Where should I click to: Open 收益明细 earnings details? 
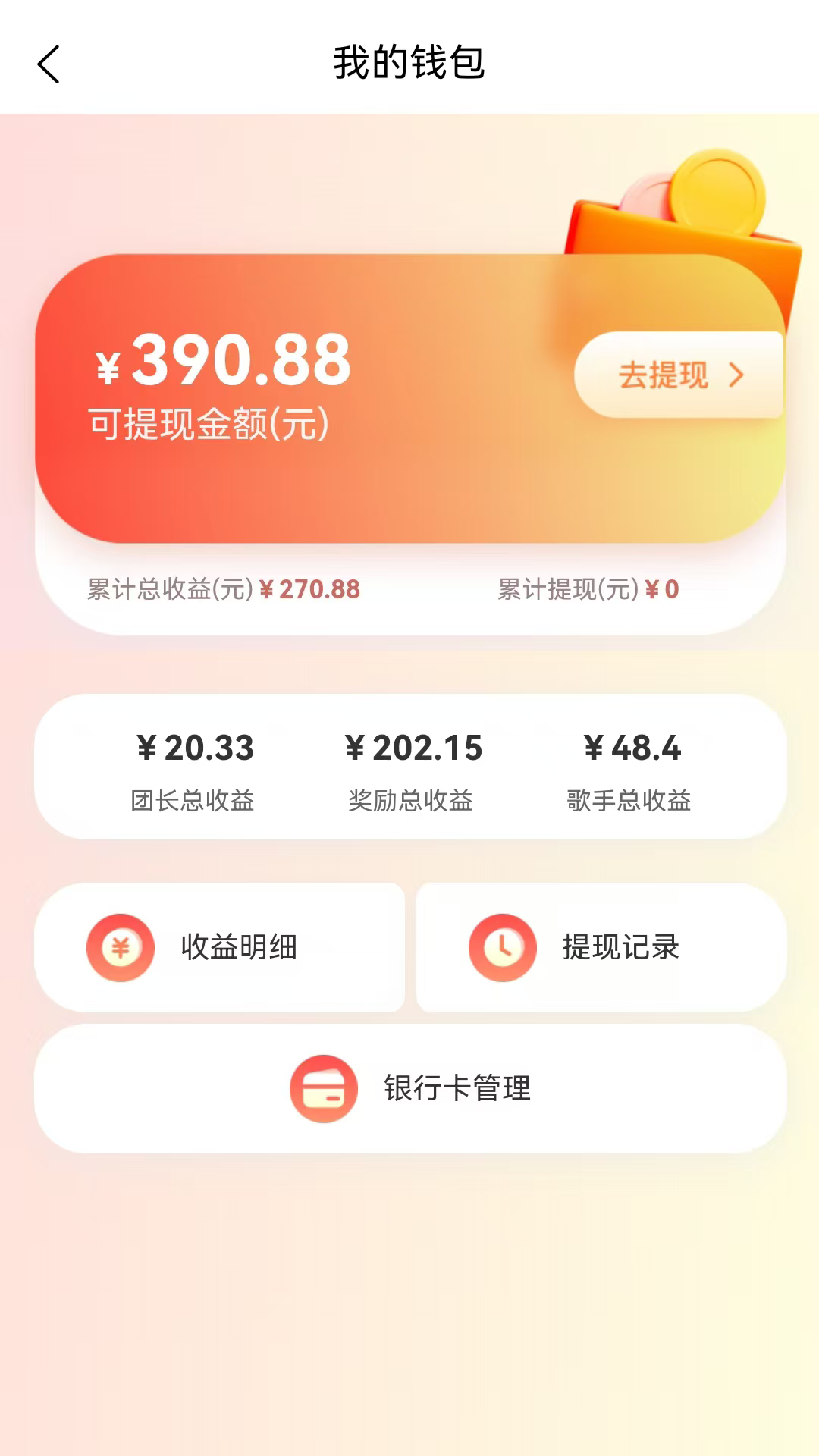220,947
